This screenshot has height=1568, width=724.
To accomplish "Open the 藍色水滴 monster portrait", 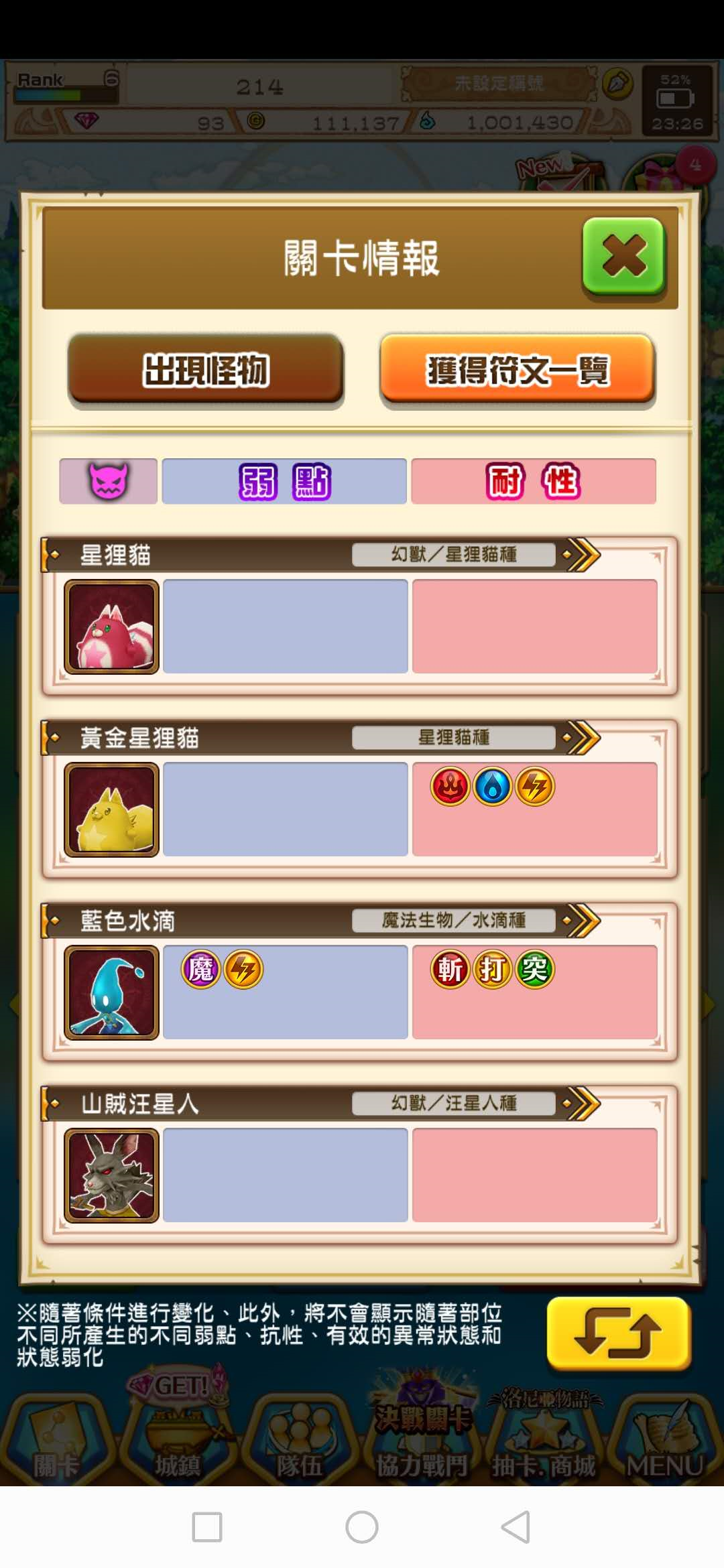I will tap(111, 992).
